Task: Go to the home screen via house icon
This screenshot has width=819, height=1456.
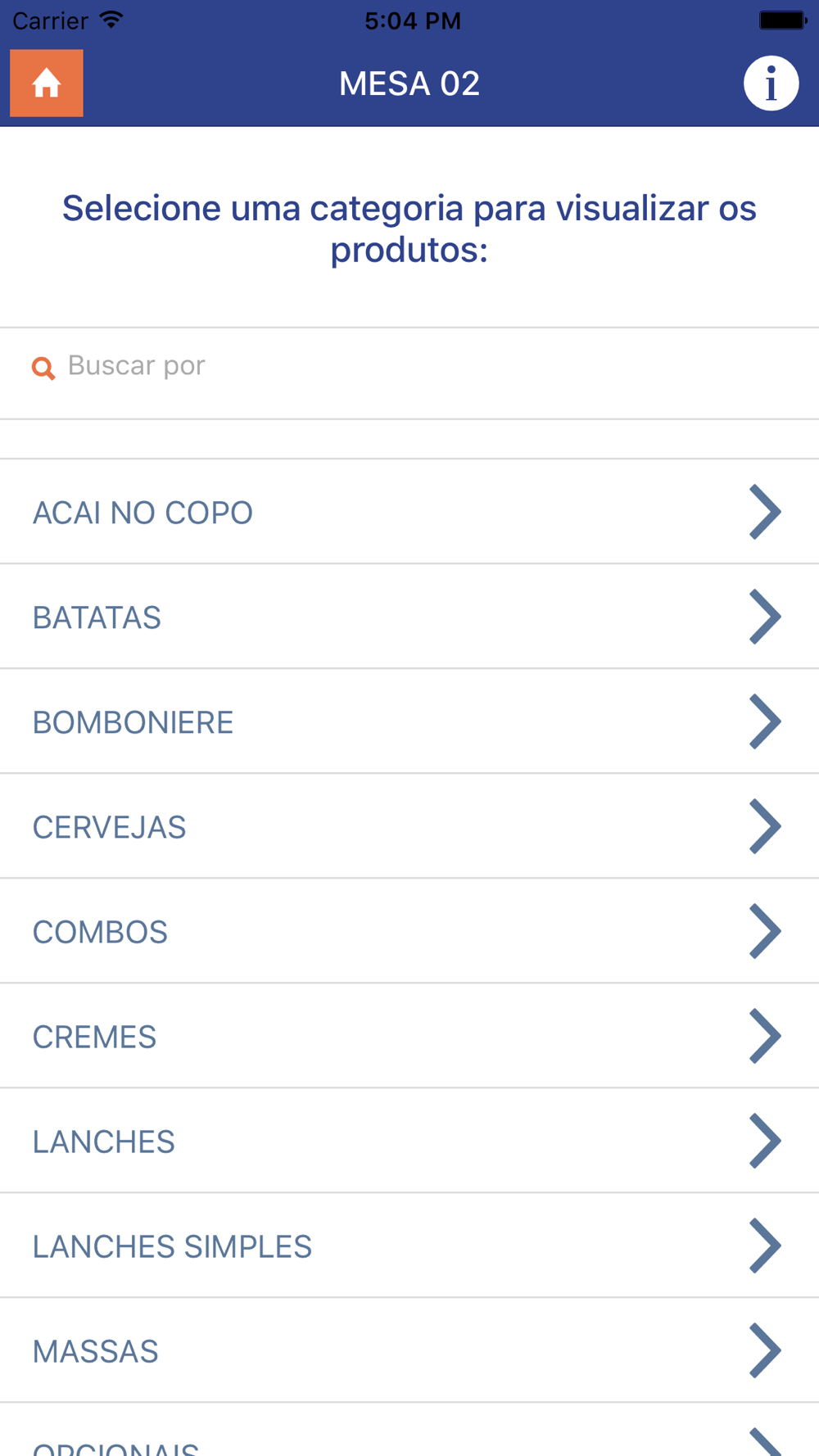Action: tap(47, 84)
